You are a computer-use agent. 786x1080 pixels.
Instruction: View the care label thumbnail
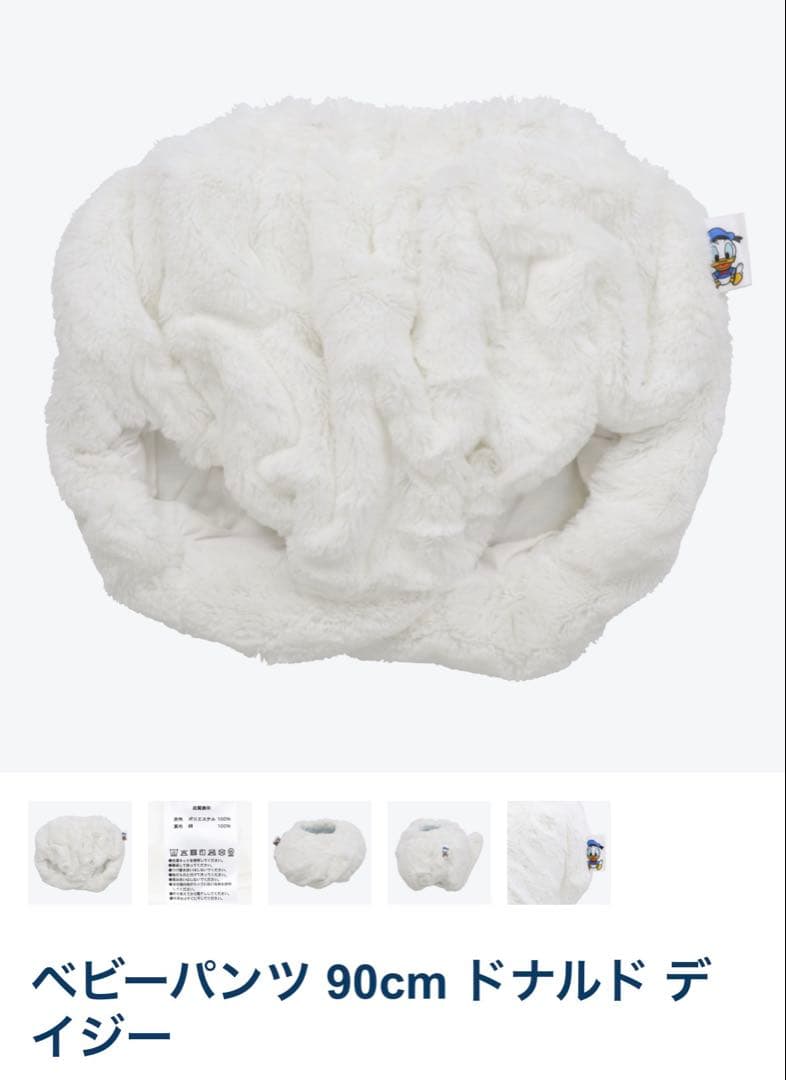click(200, 852)
